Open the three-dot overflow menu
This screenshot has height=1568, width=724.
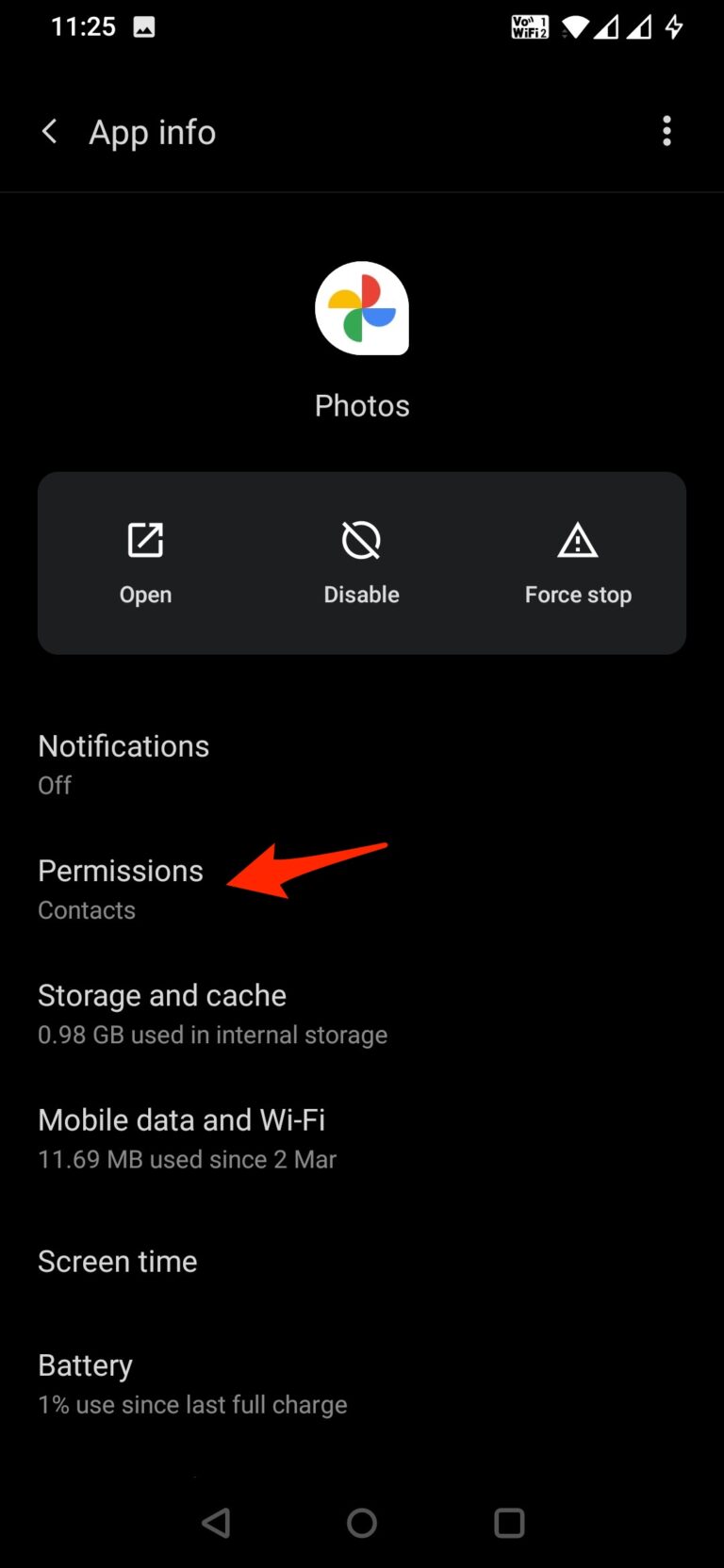(666, 131)
